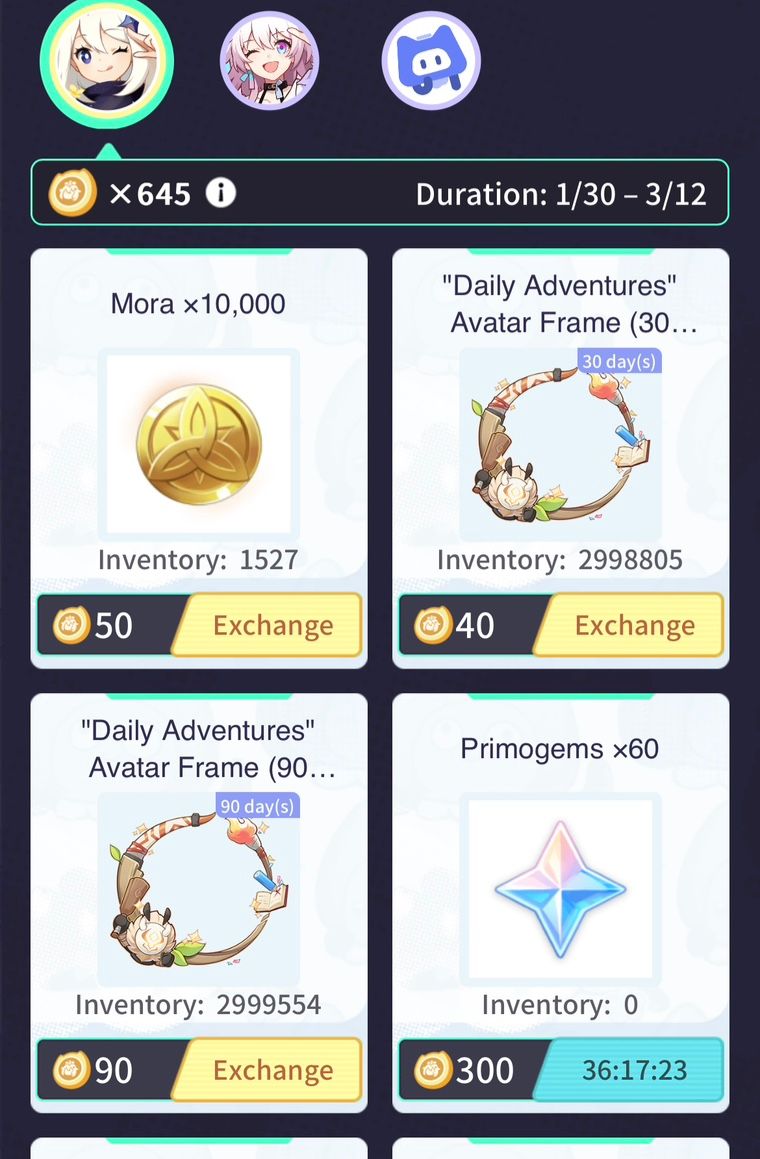Select the Paimon avatar tab
Image resolution: width=760 pixels, height=1159 pixels.
[x=107, y=62]
